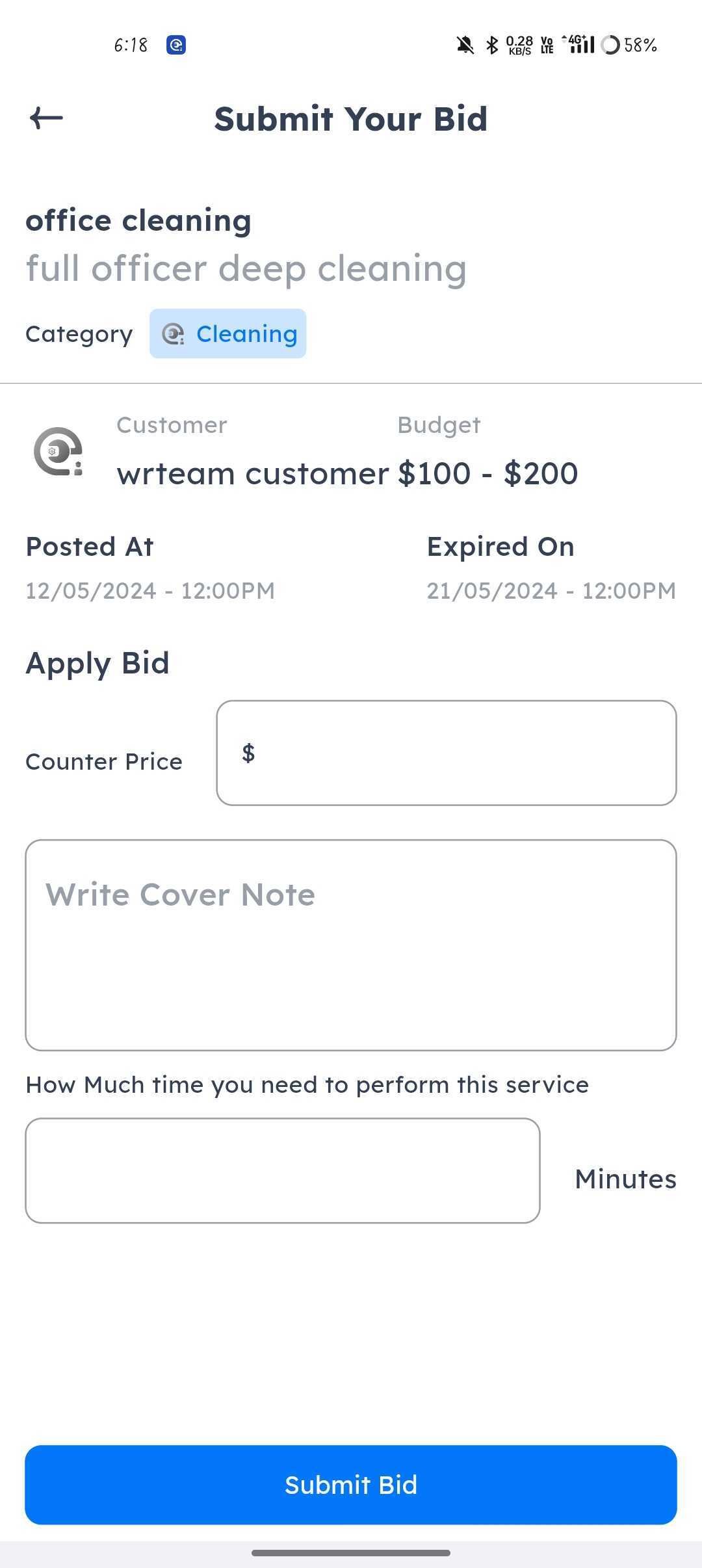Tap the Submit Bid button
Viewport: 702px width, 1568px height.
350,1484
